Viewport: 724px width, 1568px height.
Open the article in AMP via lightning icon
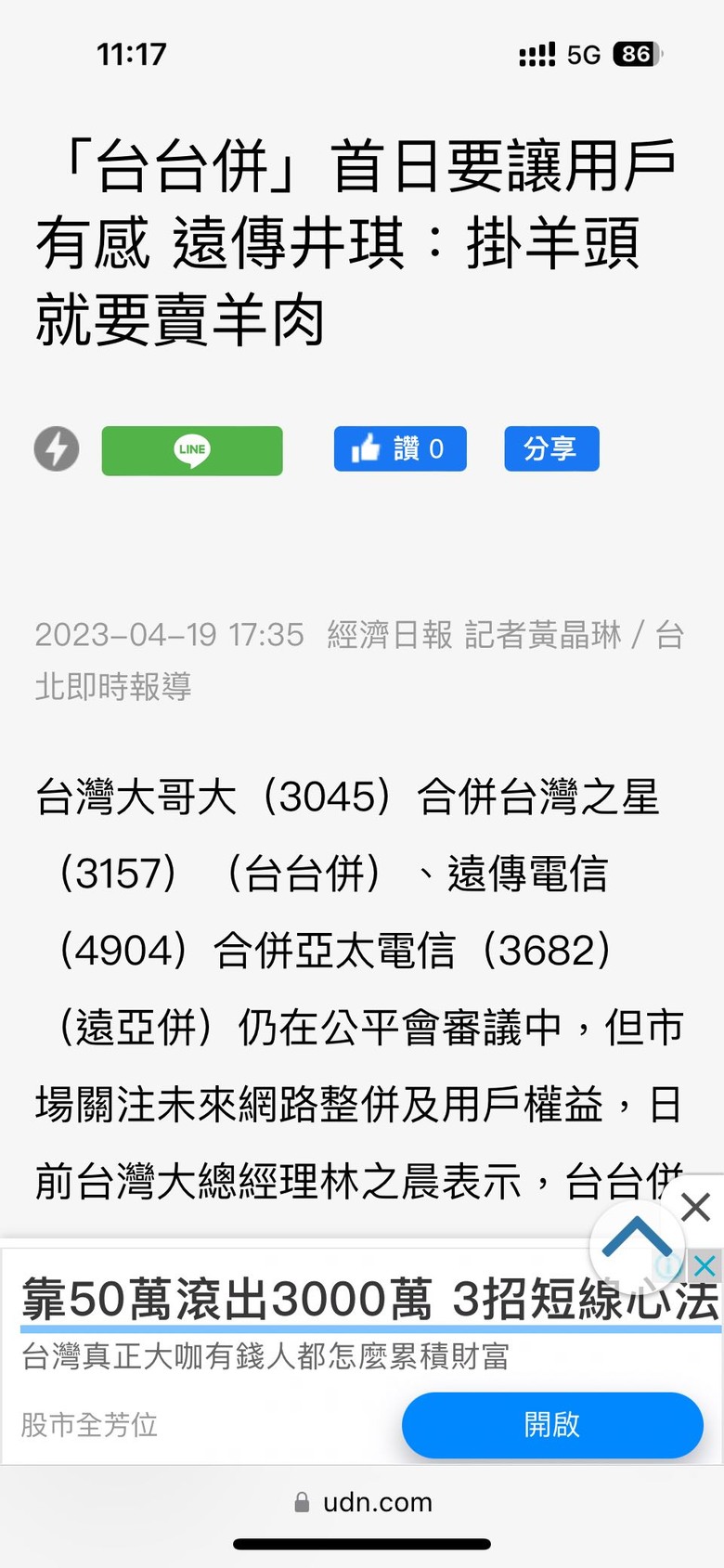click(56, 449)
